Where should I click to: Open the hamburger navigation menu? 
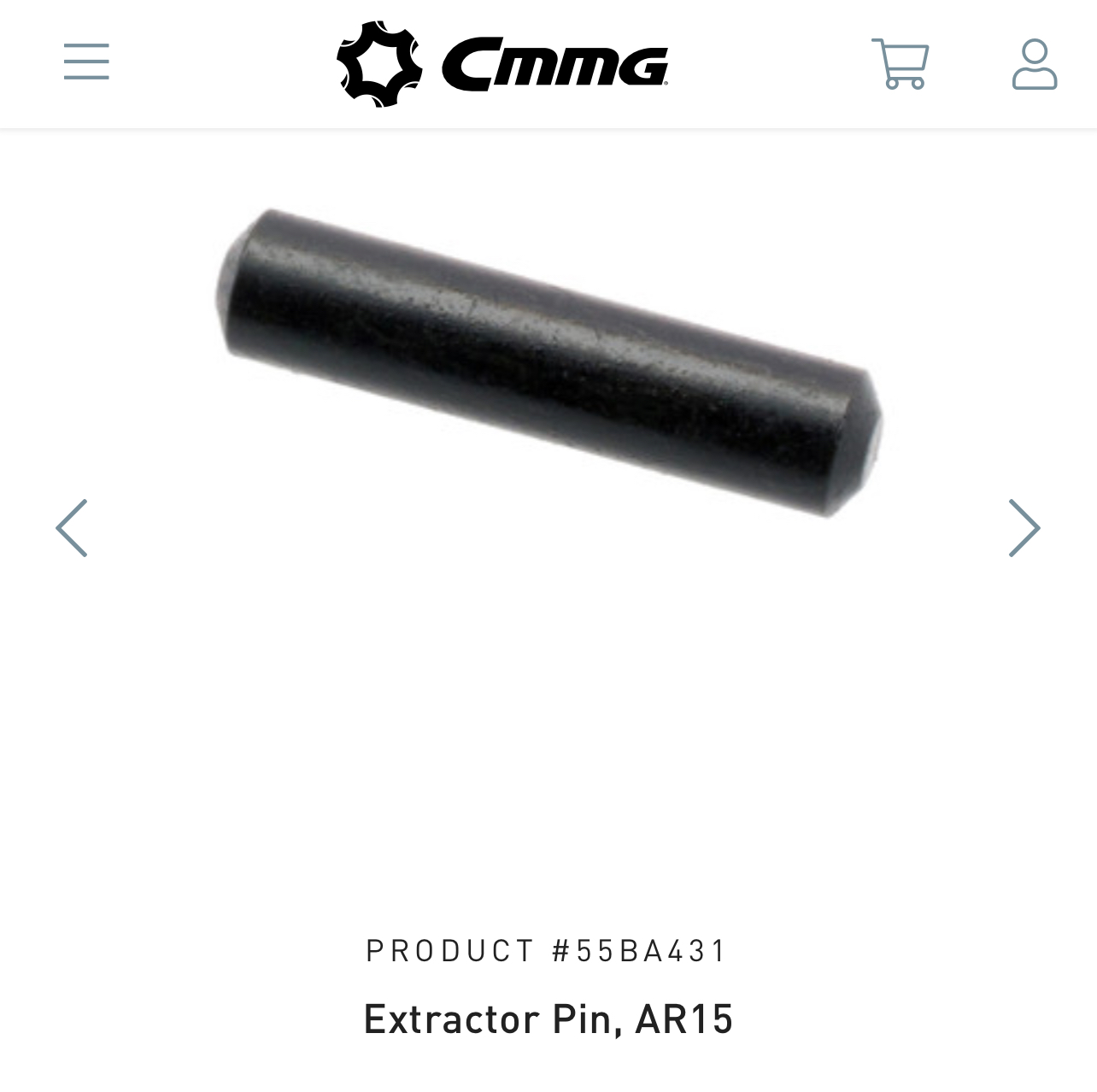86,62
